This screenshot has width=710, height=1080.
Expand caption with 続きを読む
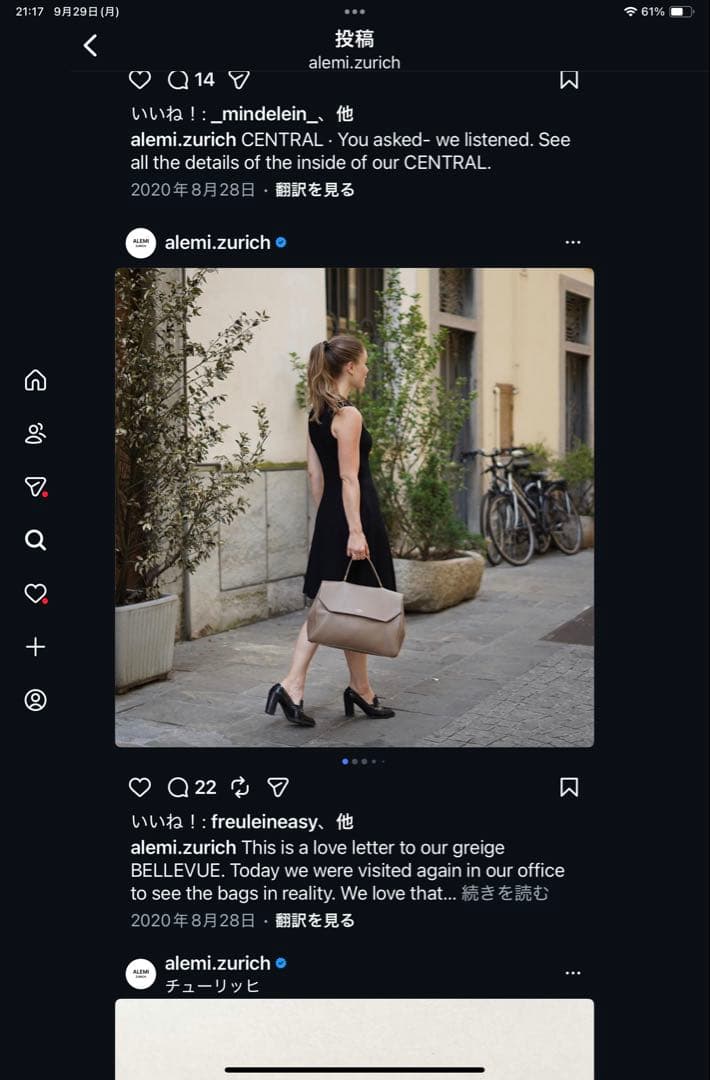click(505, 893)
